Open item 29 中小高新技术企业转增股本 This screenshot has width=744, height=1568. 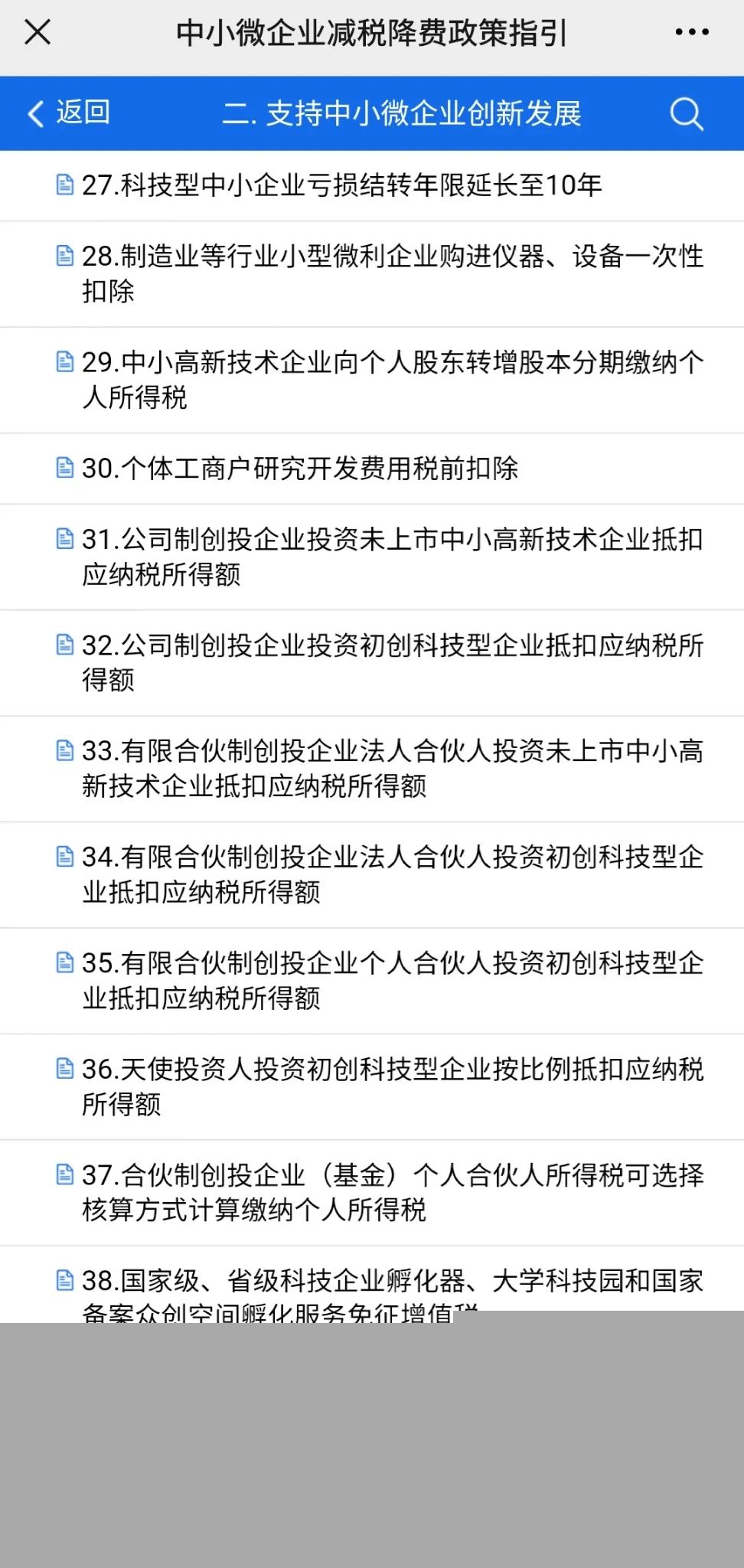click(x=372, y=381)
